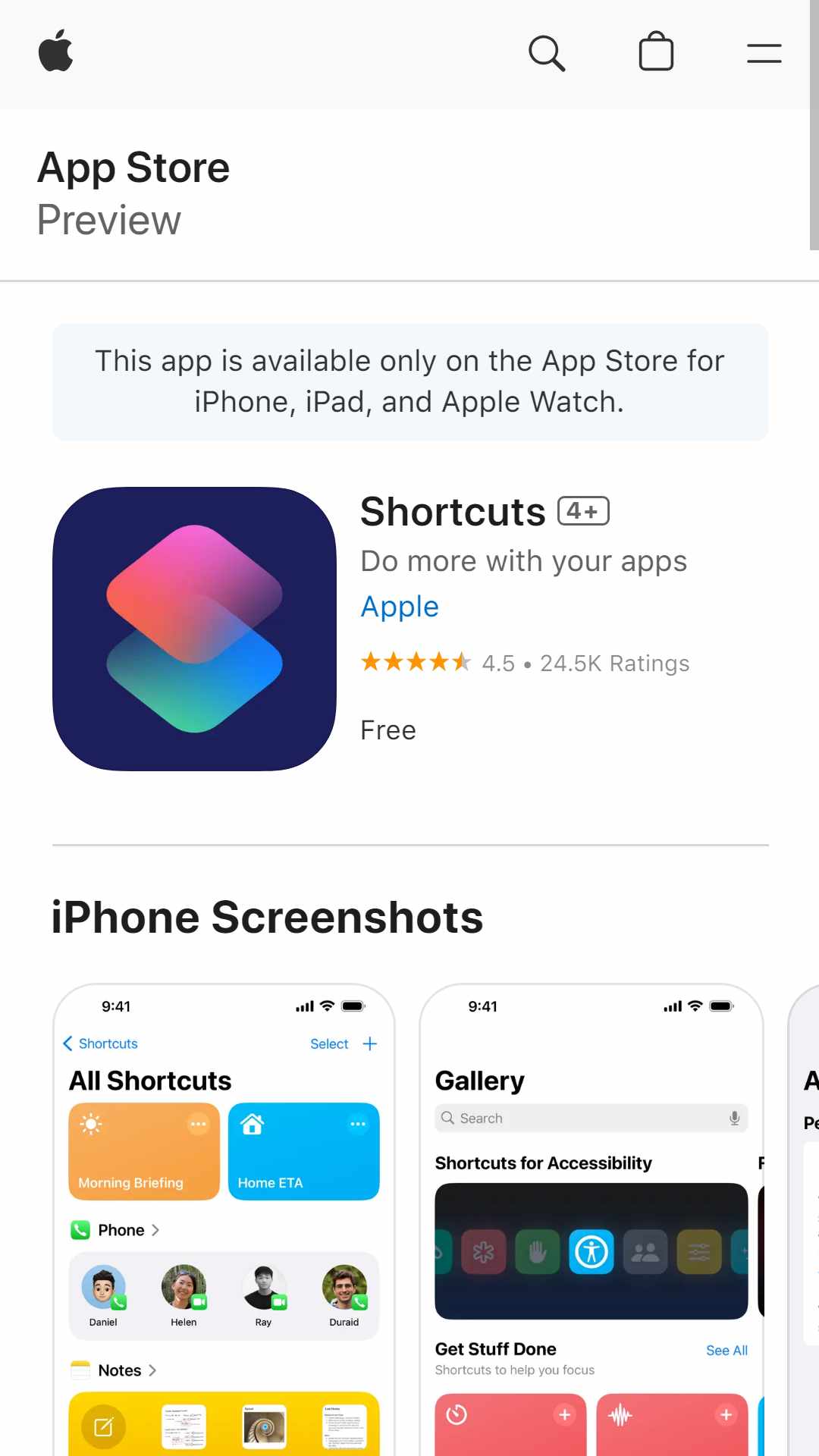Open the Apple developer link
The height and width of the screenshot is (1456, 819).
400,607
